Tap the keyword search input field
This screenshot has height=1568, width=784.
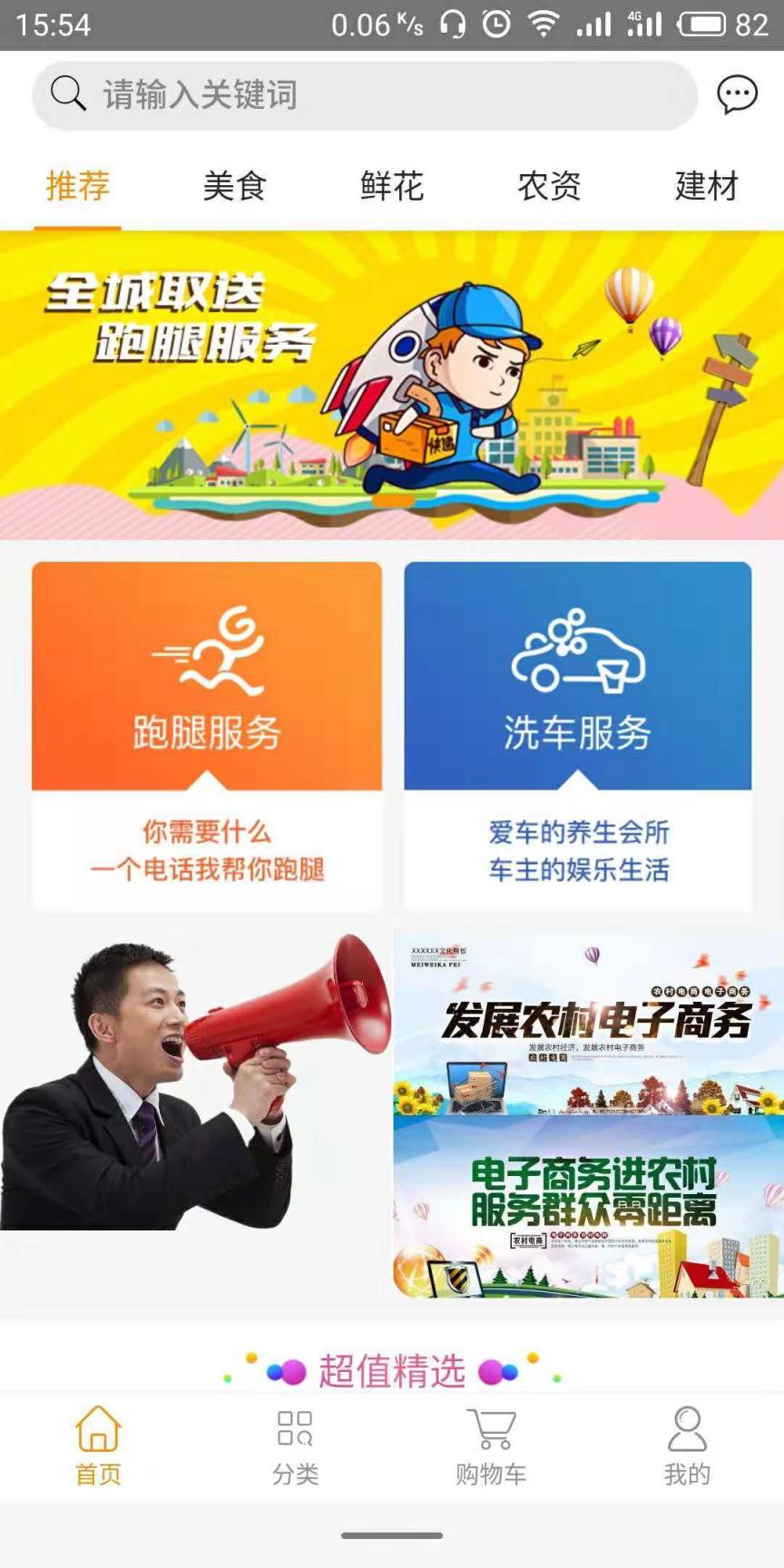[x=363, y=94]
